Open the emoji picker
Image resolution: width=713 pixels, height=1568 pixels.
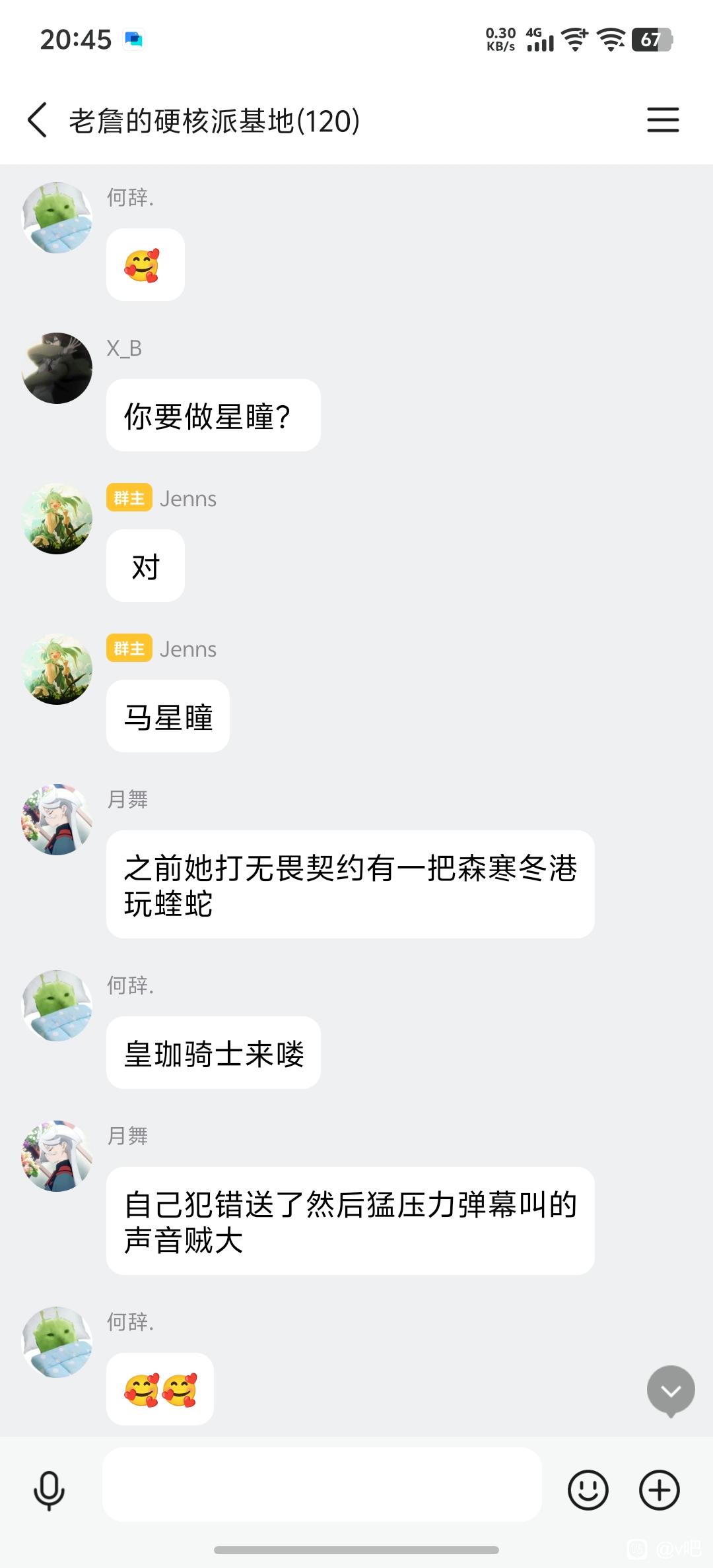[588, 1489]
